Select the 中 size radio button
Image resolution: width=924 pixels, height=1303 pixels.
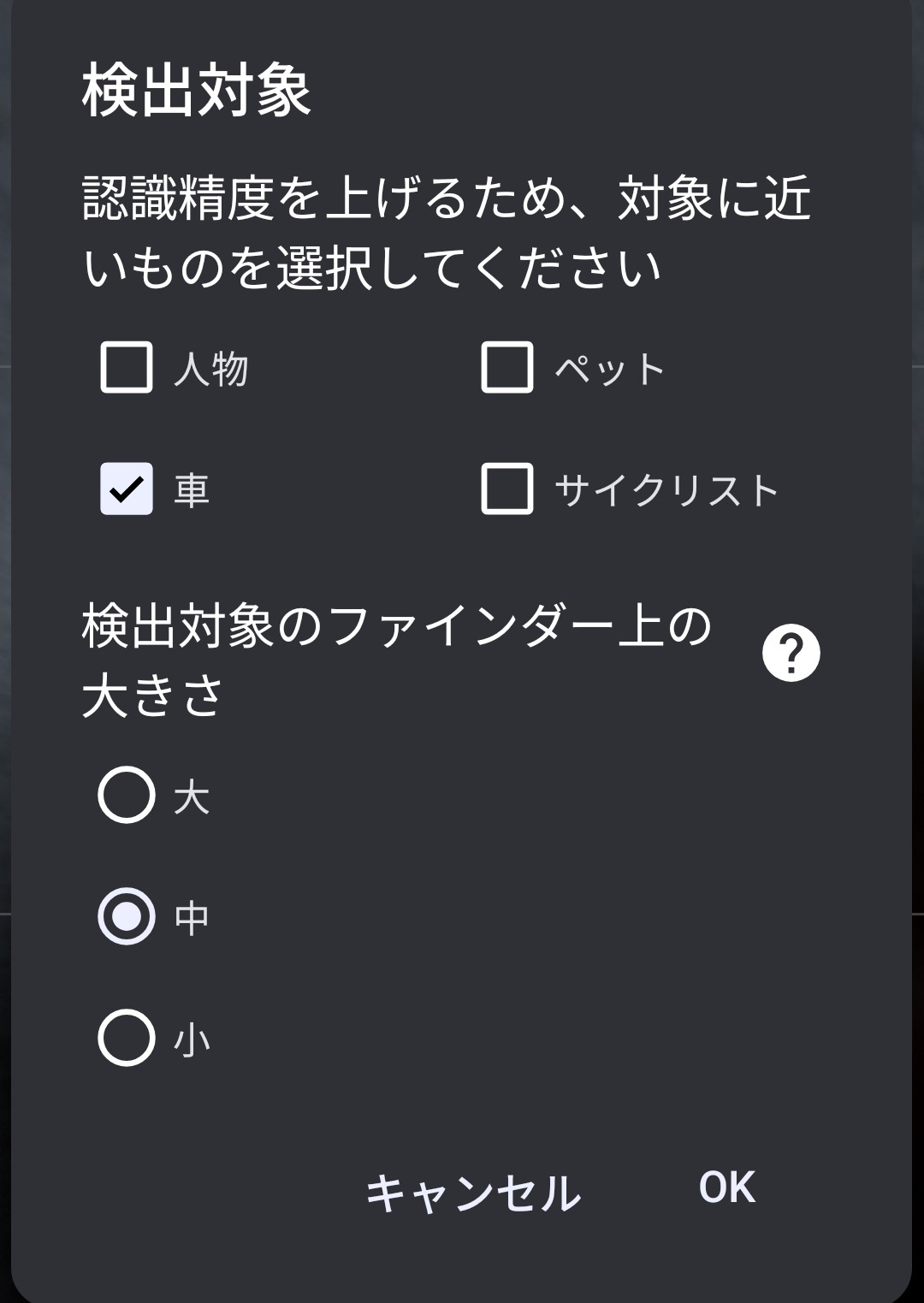pos(127,916)
